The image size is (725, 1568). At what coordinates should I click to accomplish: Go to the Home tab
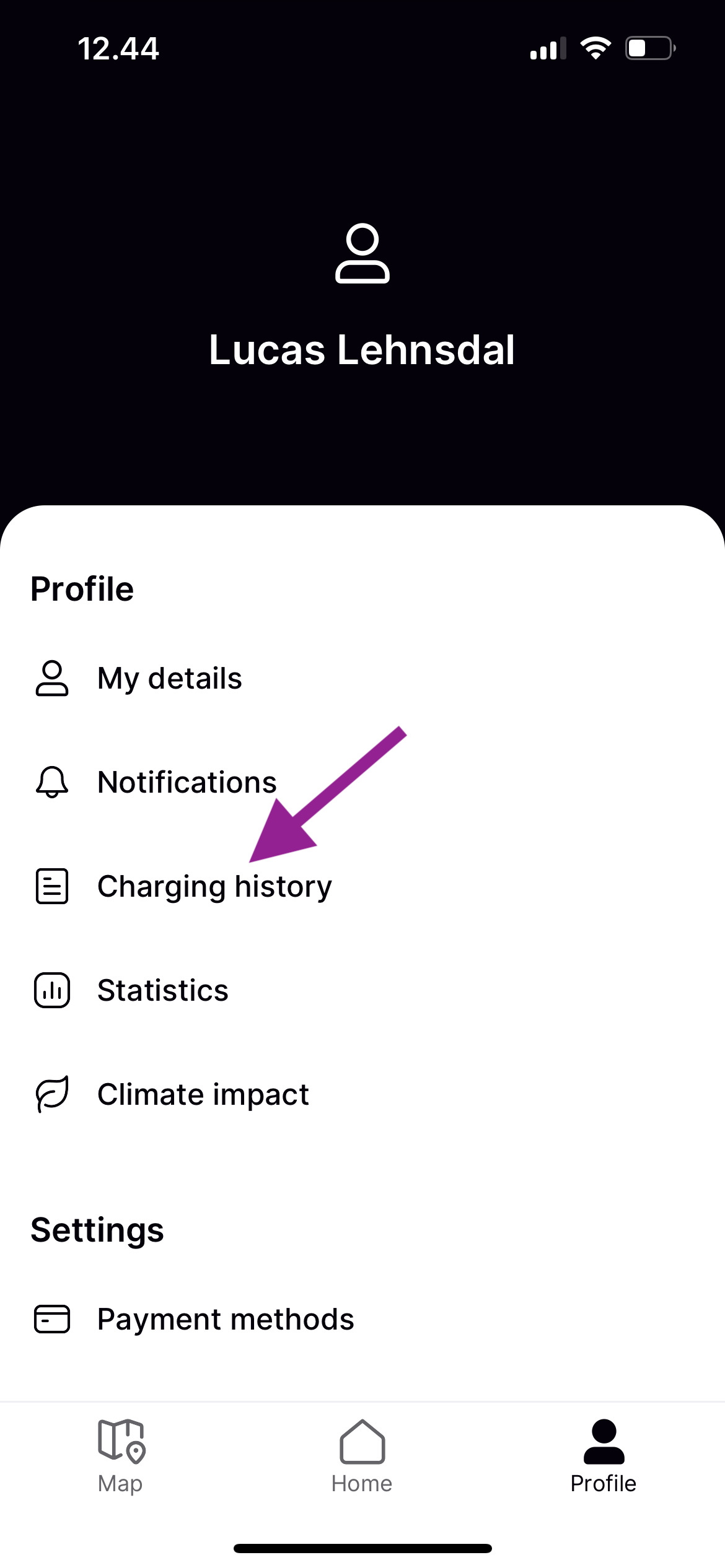362,1457
